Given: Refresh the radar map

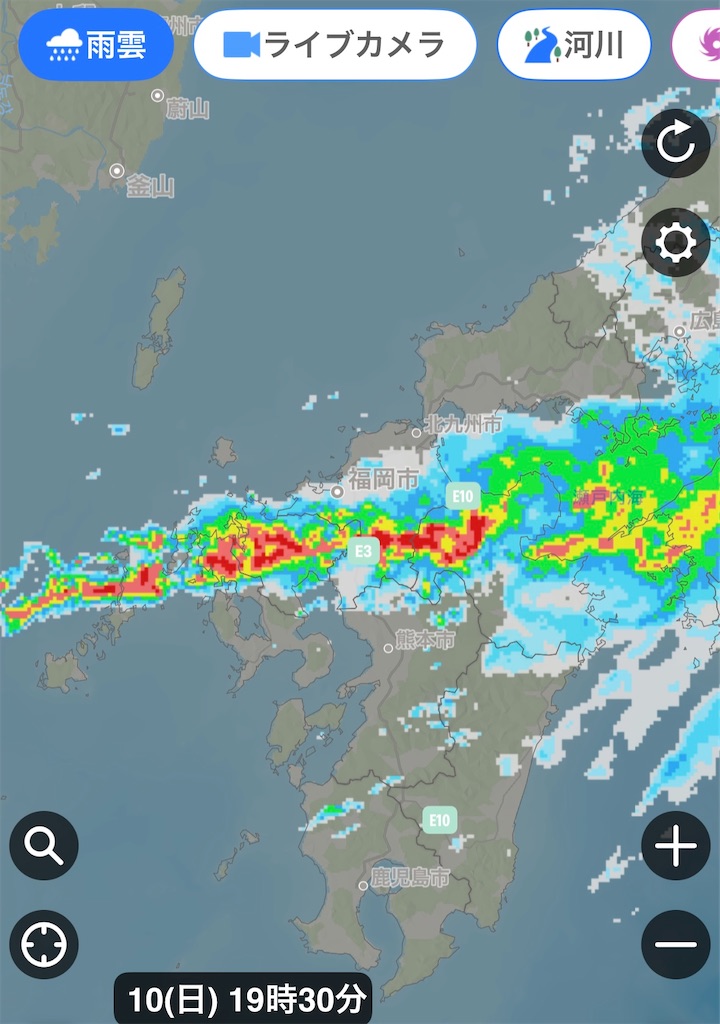Looking at the screenshot, I should point(675,144).
